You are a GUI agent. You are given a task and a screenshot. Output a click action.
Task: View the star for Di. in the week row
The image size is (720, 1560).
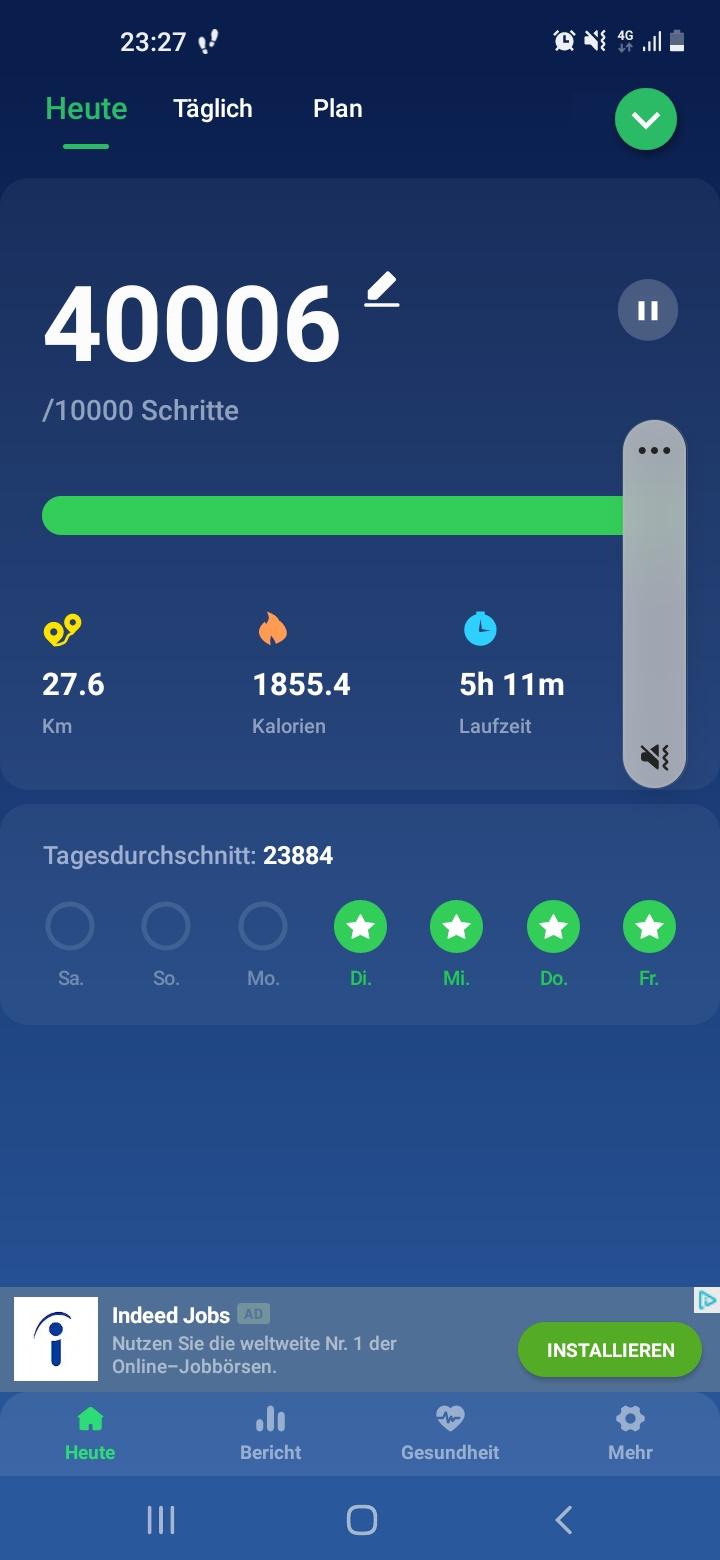point(360,927)
